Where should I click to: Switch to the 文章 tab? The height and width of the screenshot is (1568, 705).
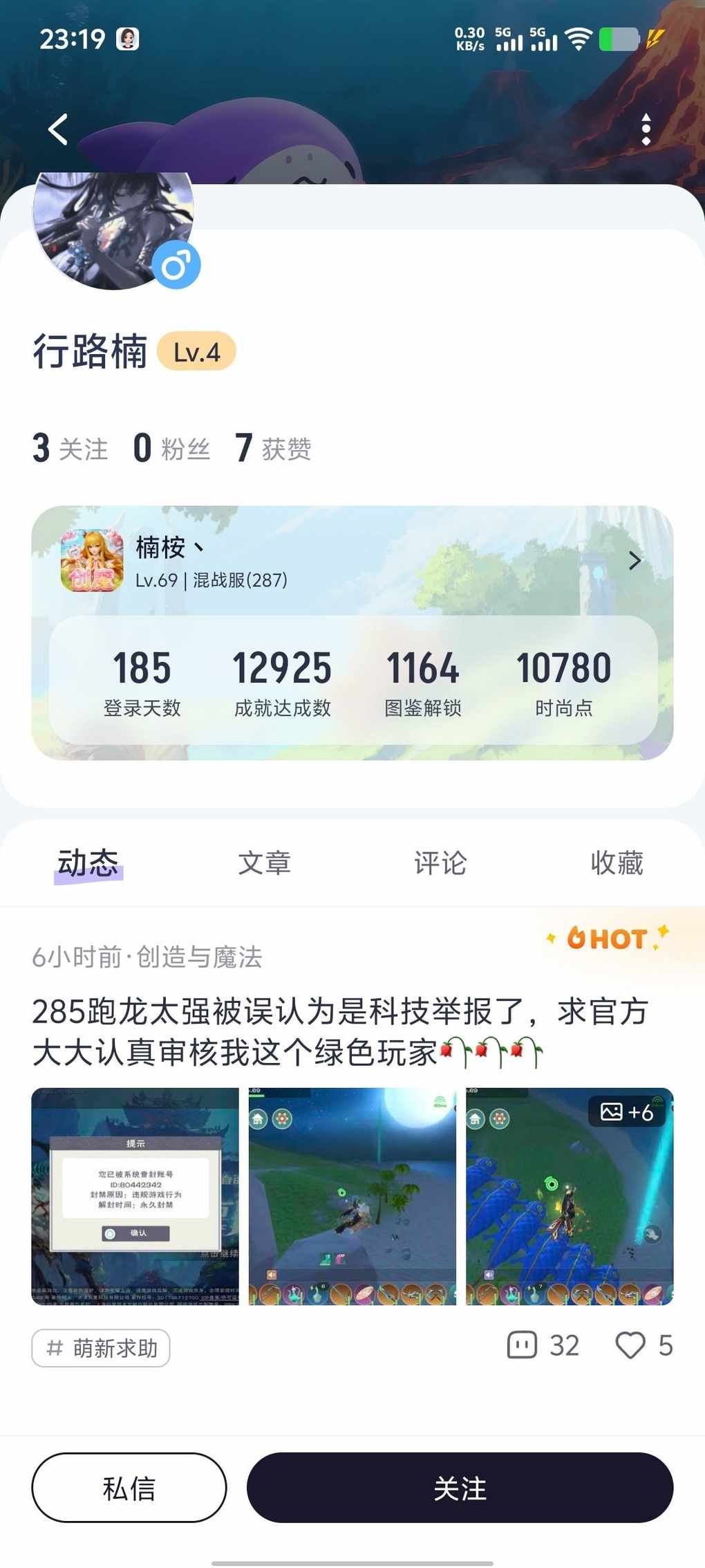(264, 863)
